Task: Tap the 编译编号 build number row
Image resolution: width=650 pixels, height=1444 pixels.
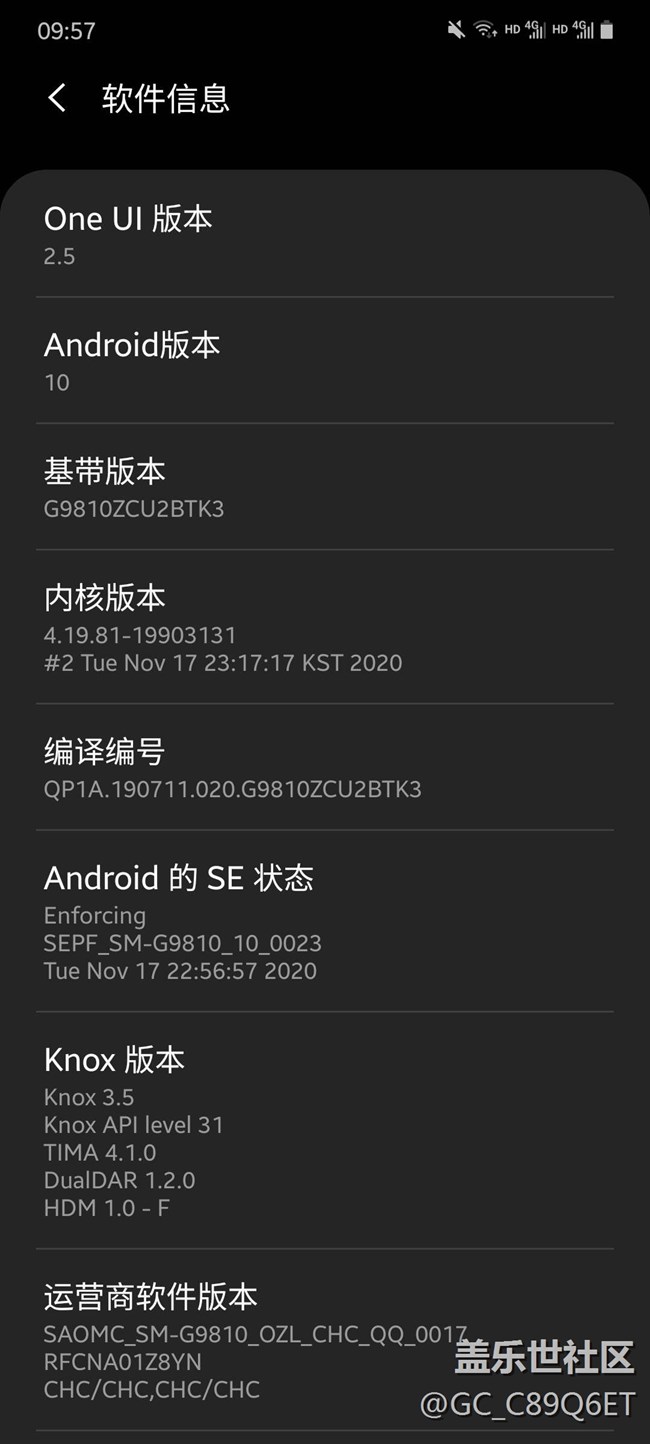Action: (x=324, y=768)
